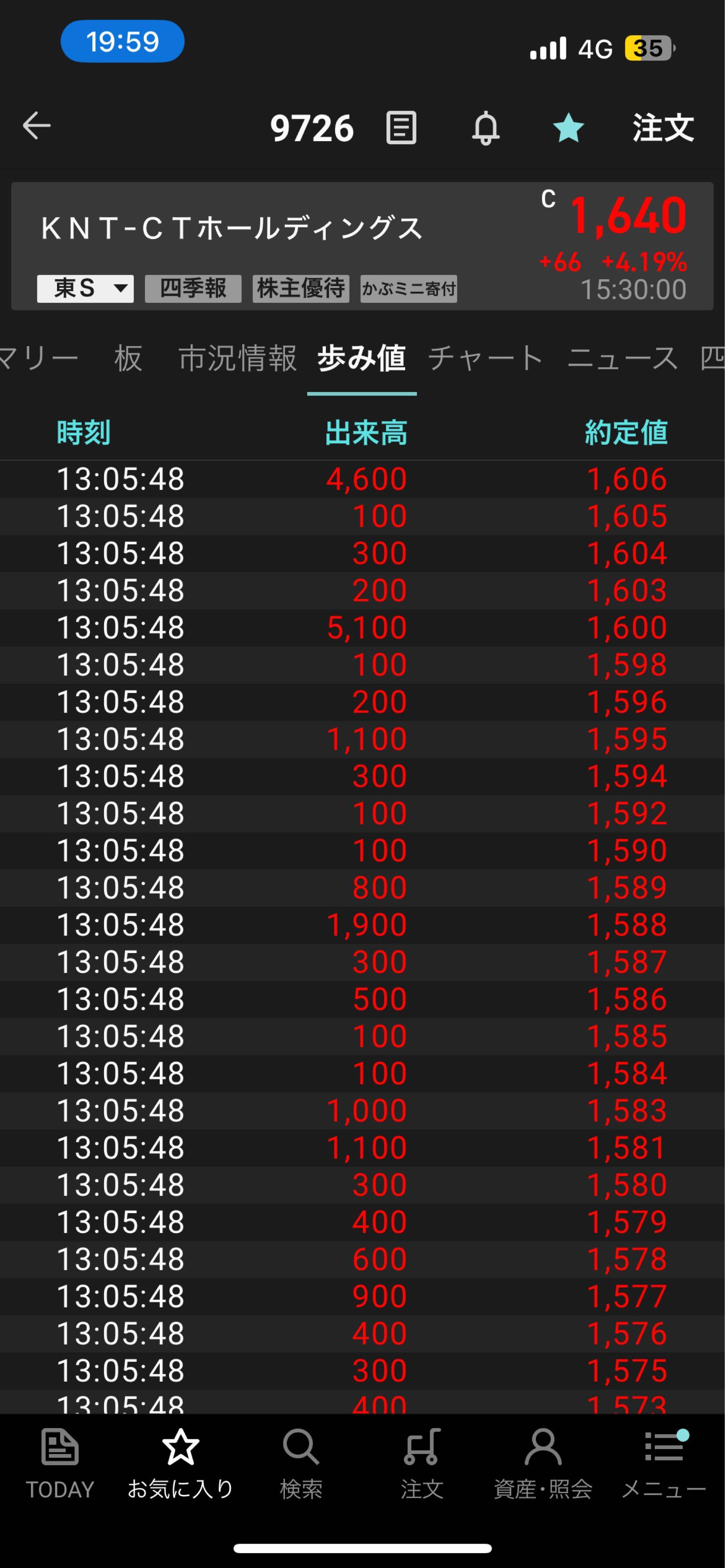The width and height of the screenshot is (725, 1568).
Task: Switch to the 板 tab
Action: pos(129,358)
